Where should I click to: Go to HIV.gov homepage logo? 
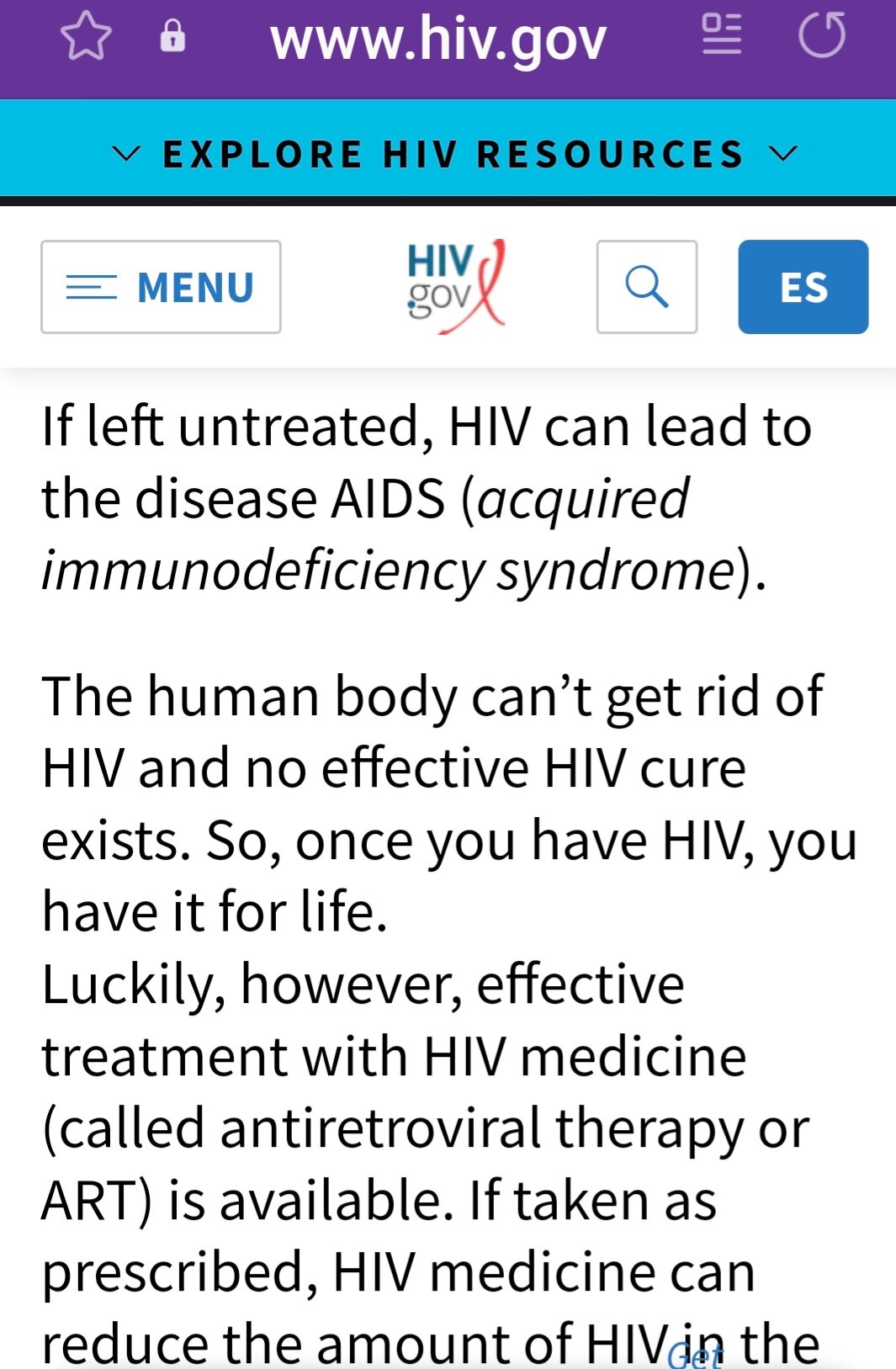[455, 286]
